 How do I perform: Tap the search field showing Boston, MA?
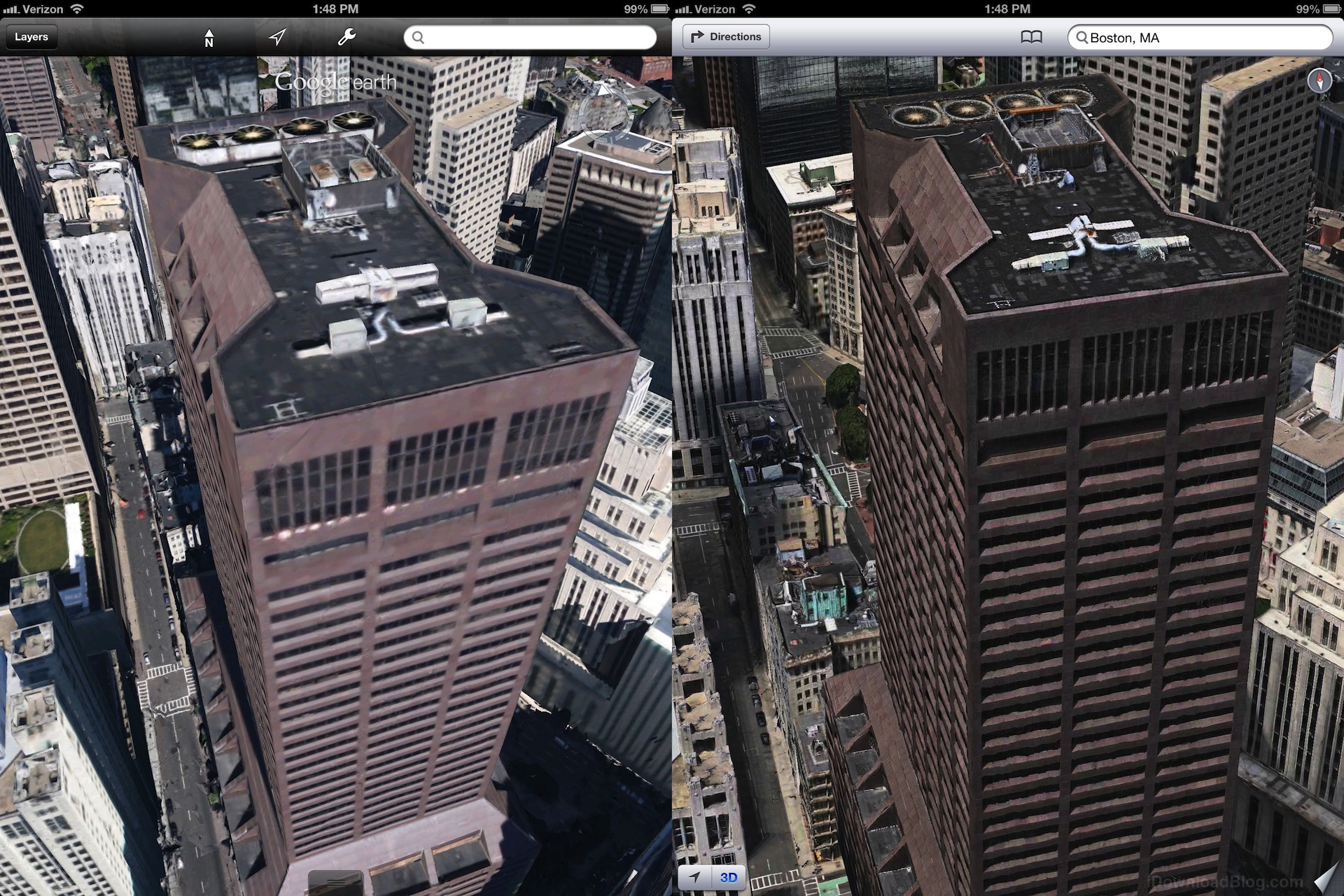[x=1199, y=38]
